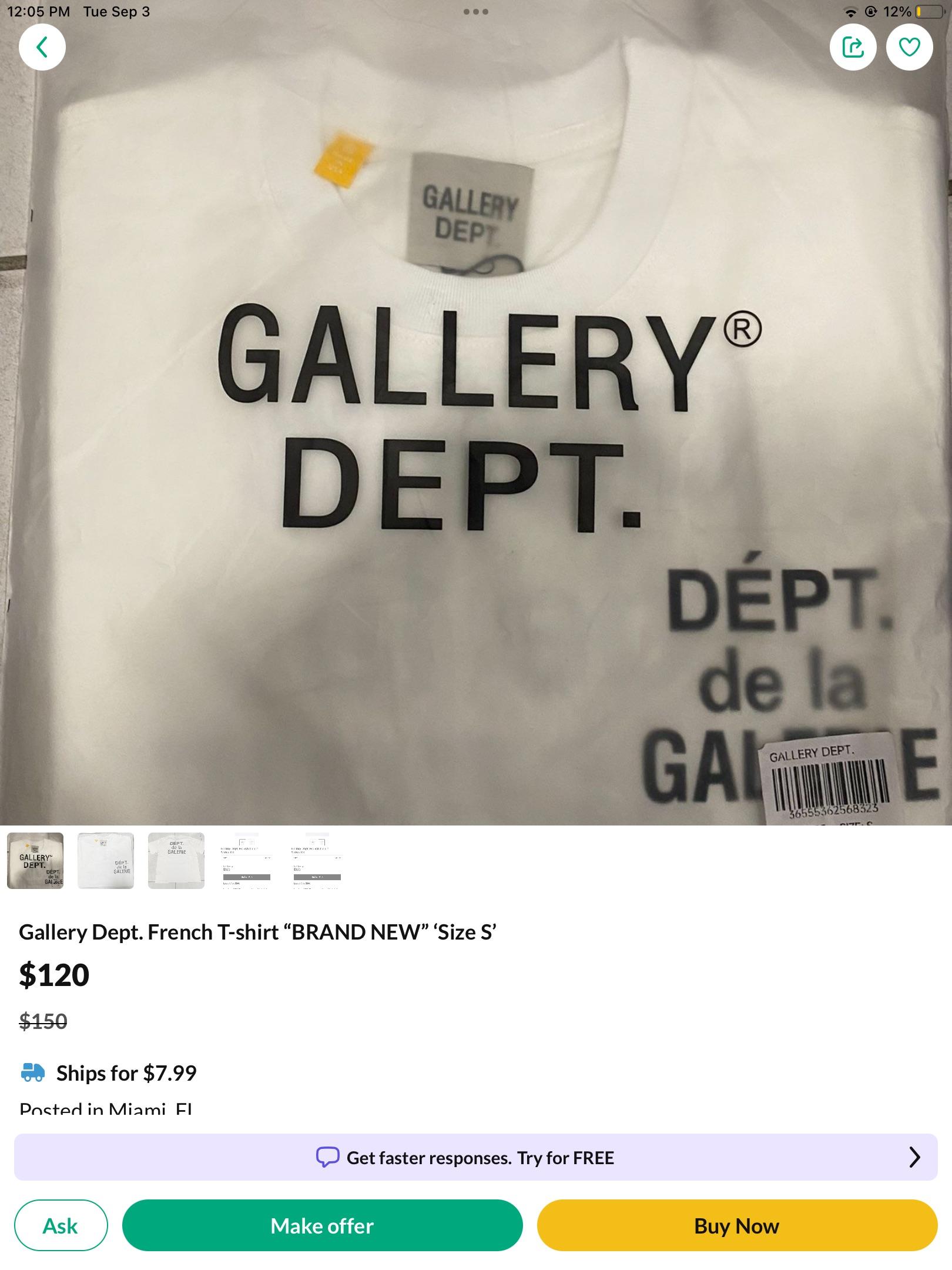
Task: Expand the Get faster responses banner chevron
Action: point(914,1157)
